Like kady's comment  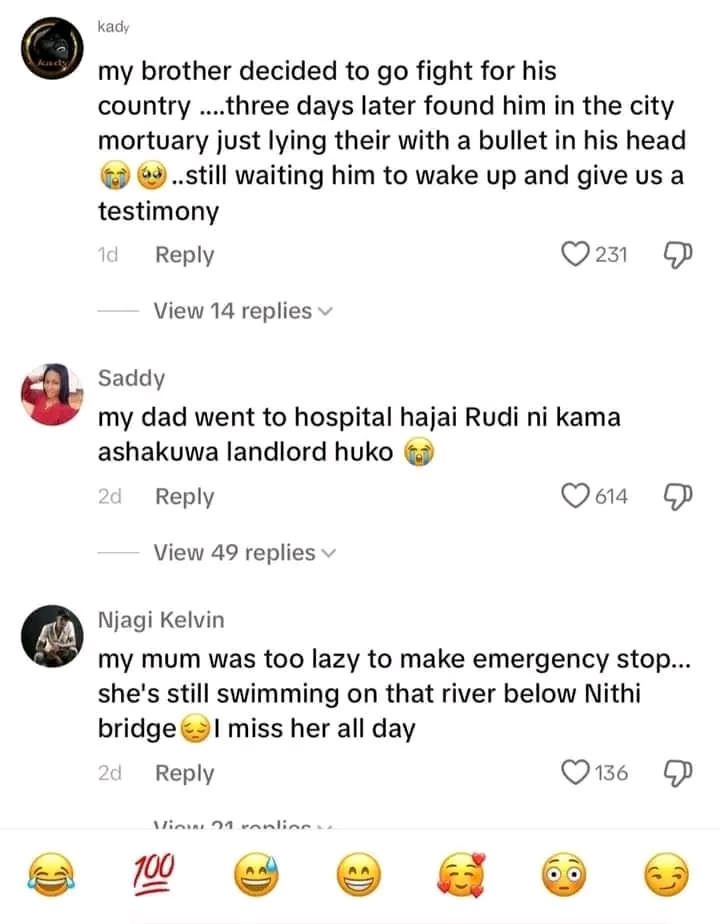(x=575, y=255)
